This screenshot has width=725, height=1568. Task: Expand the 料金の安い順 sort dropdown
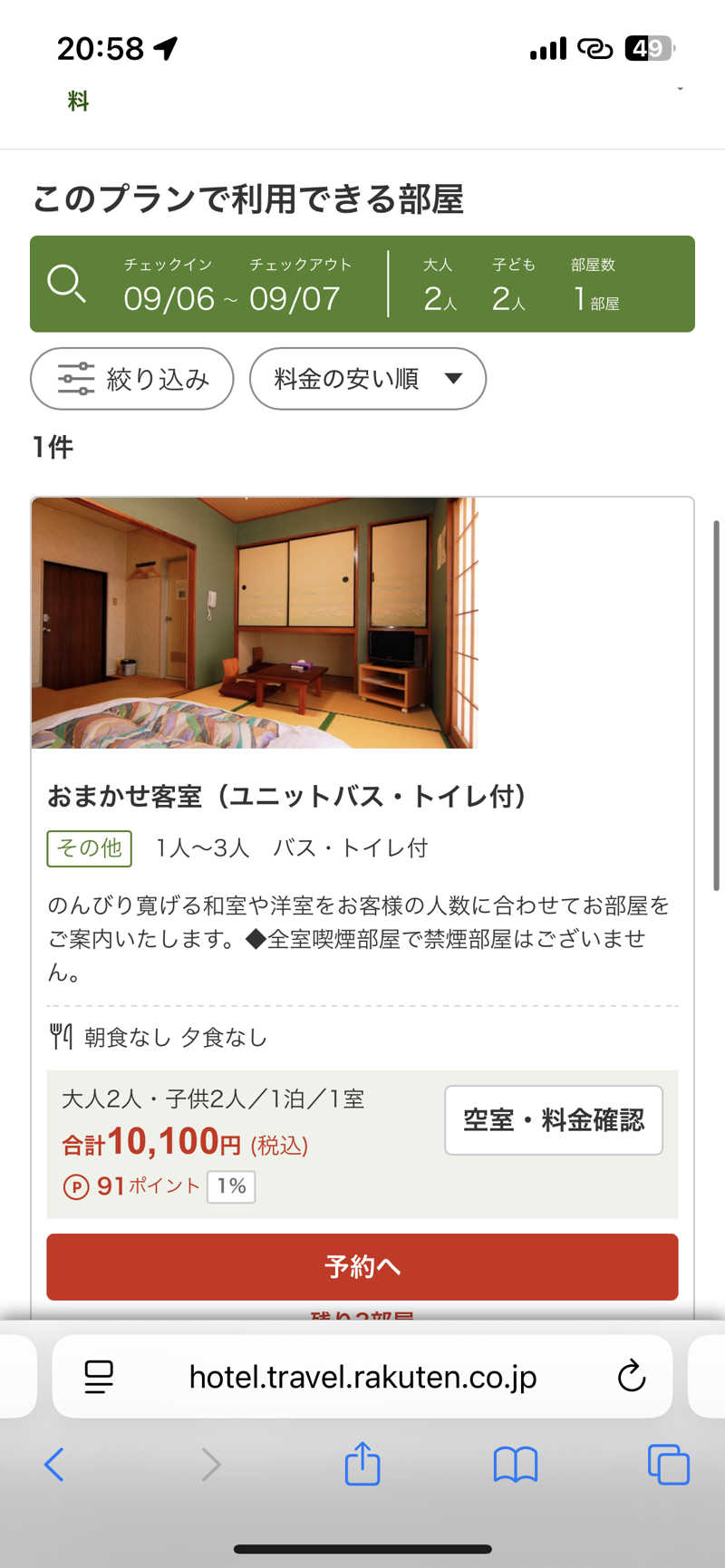click(x=367, y=379)
